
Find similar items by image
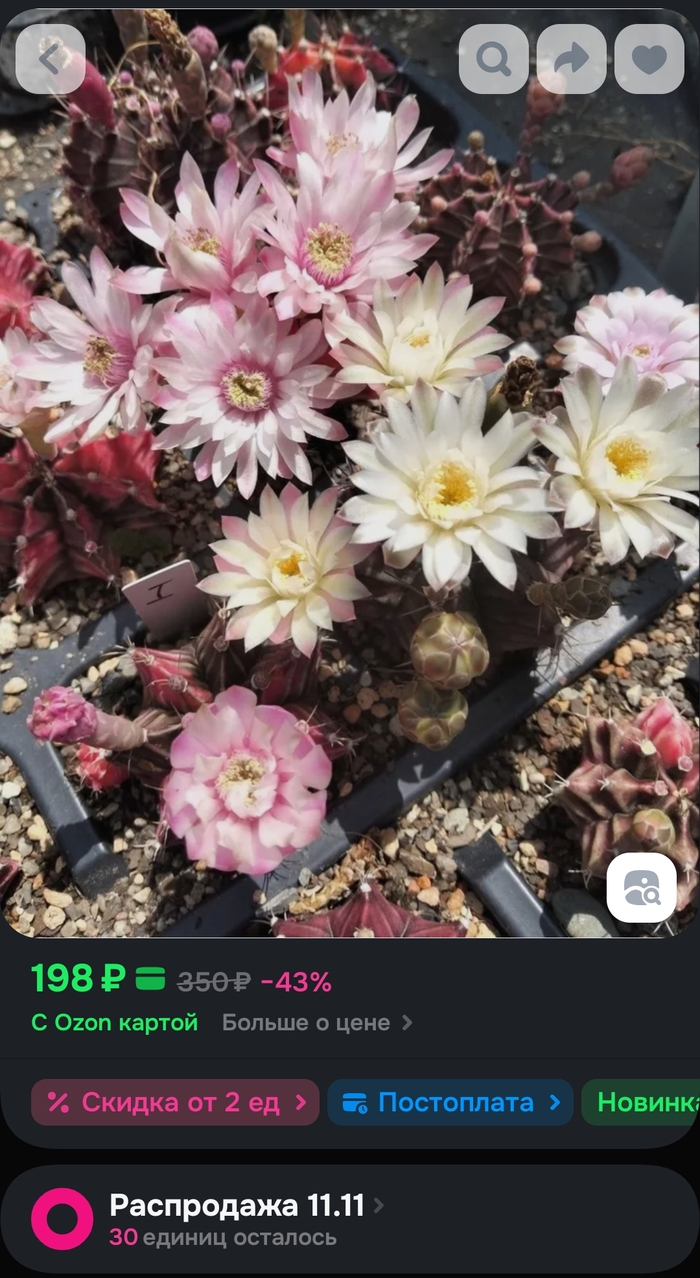tap(641, 888)
